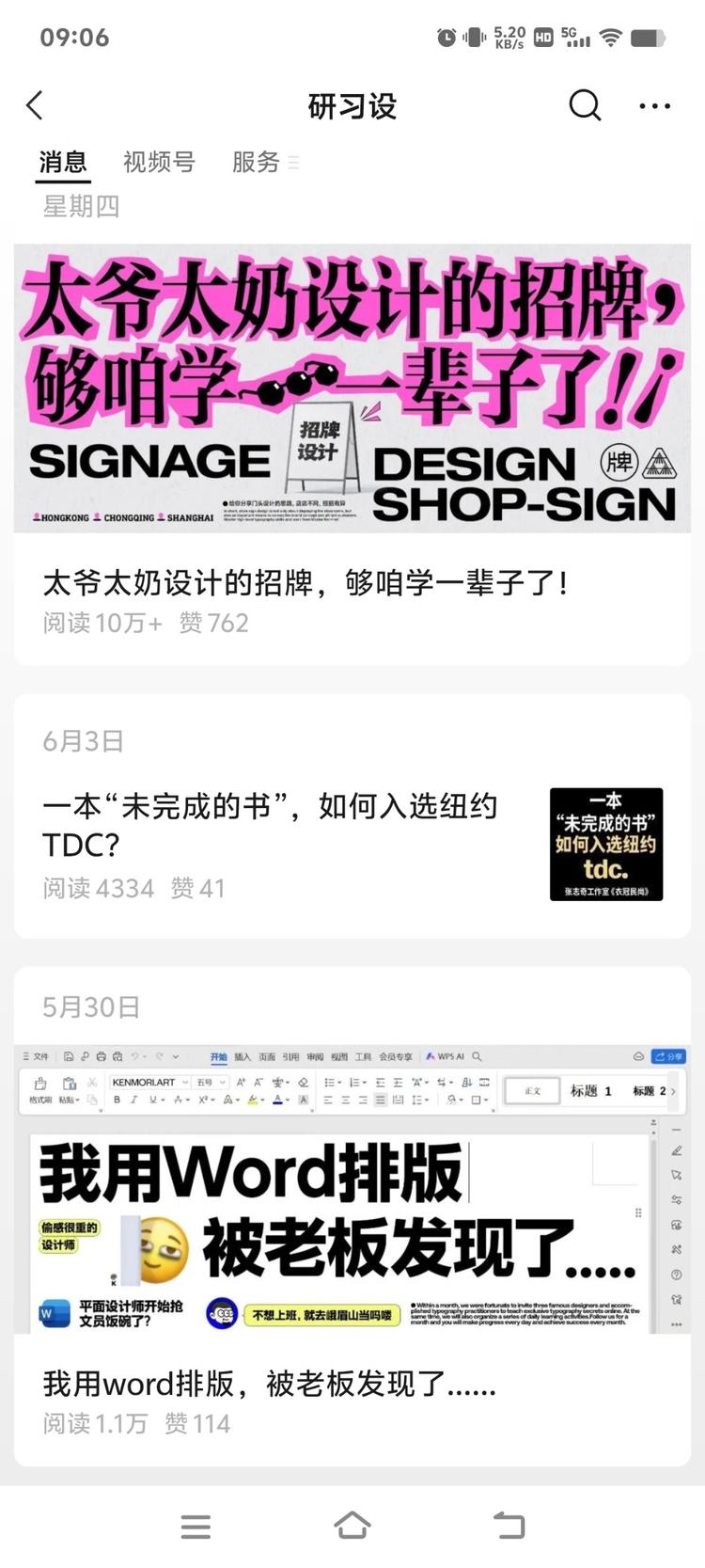Select the center alignment icon
The image size is (705, 1568).
click(x=346, y=1100)
